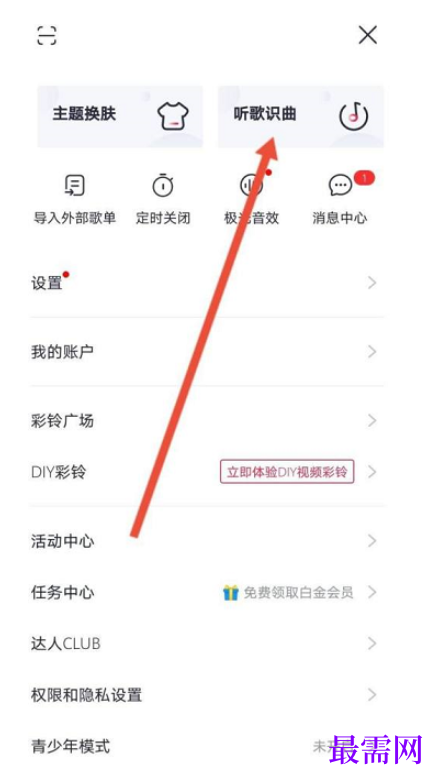
Task: Open 达人CLUB
Action: click(207, 644)
